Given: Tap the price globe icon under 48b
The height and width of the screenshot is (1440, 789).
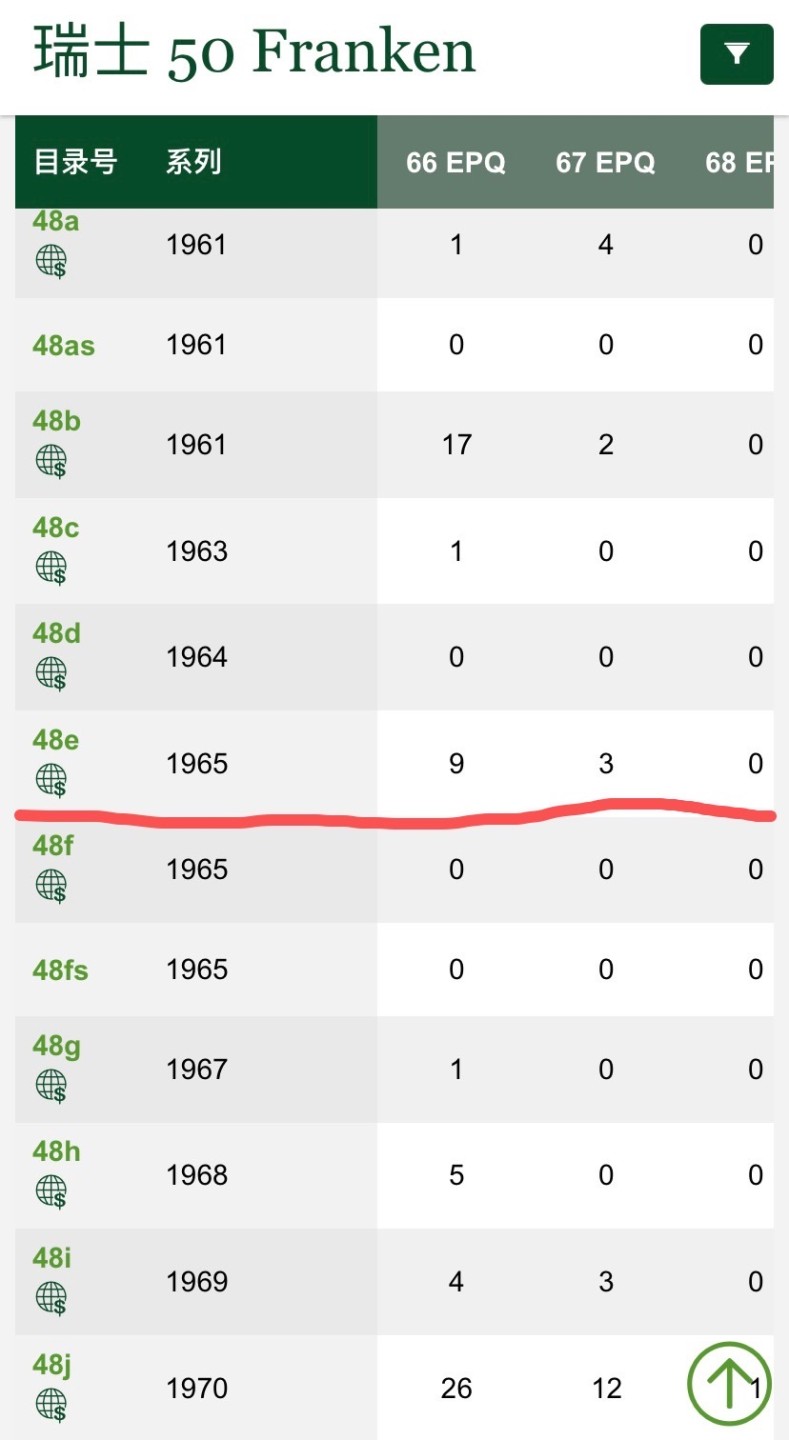Looking at the screenshot, I should coord(51,462).
